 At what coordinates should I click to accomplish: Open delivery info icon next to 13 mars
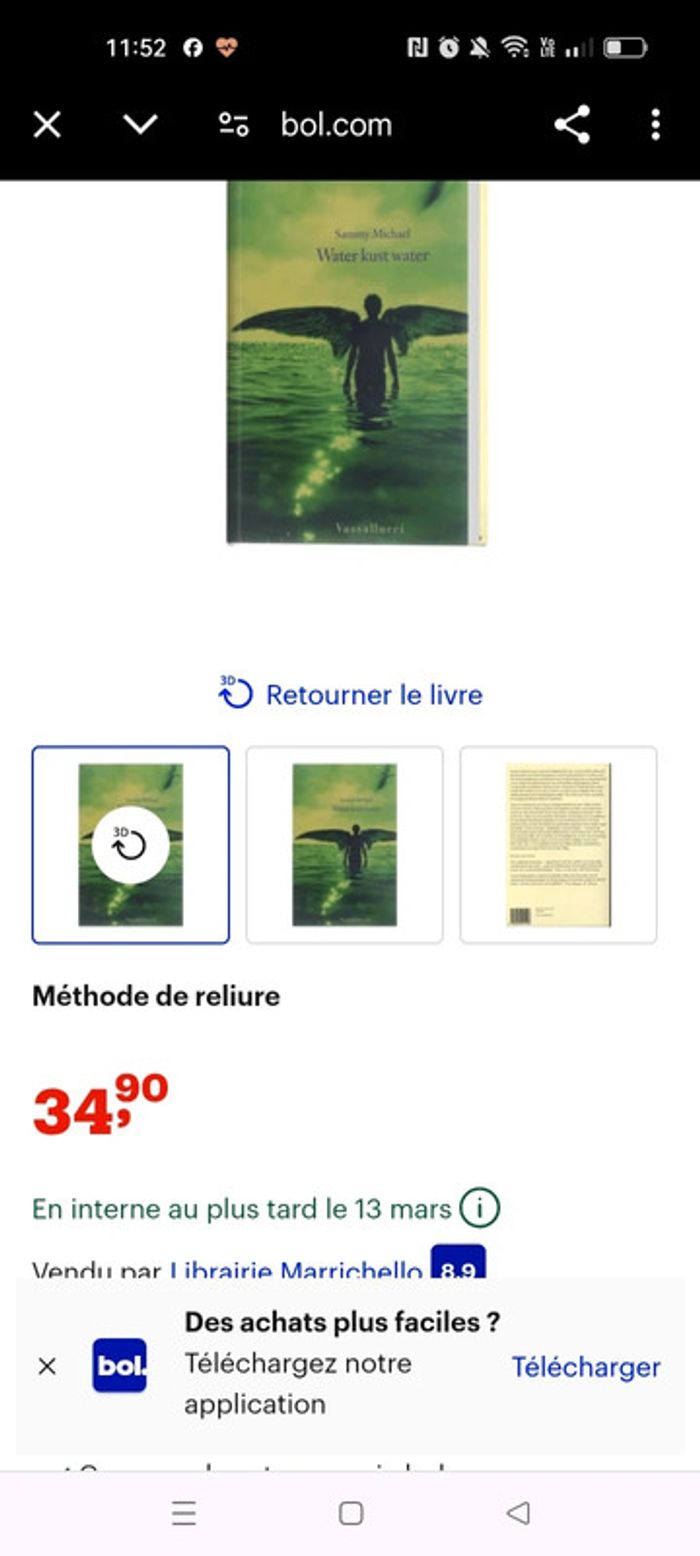(x=480, y=1208)
